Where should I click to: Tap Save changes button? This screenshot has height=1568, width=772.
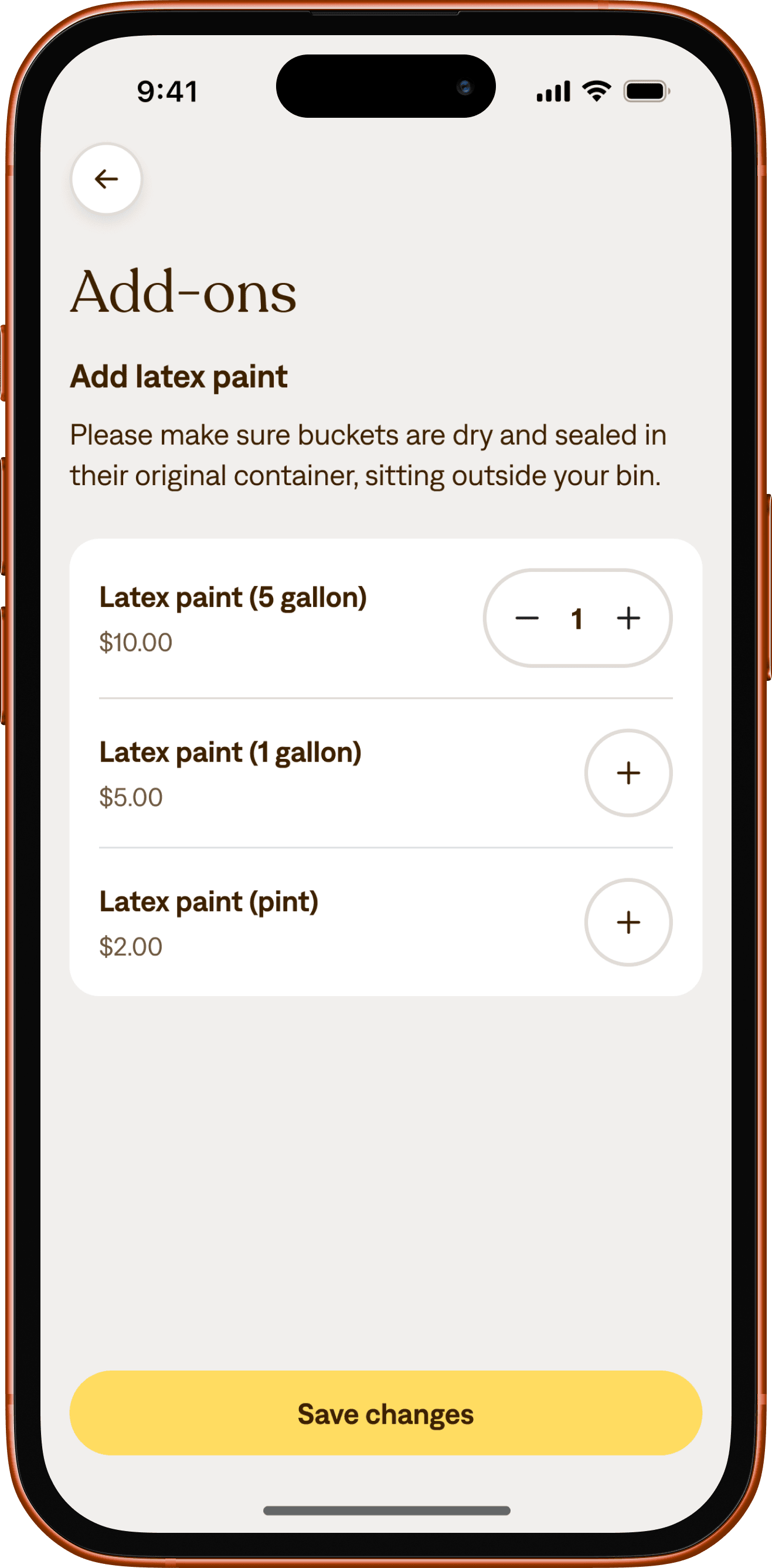coord(385,1413)
